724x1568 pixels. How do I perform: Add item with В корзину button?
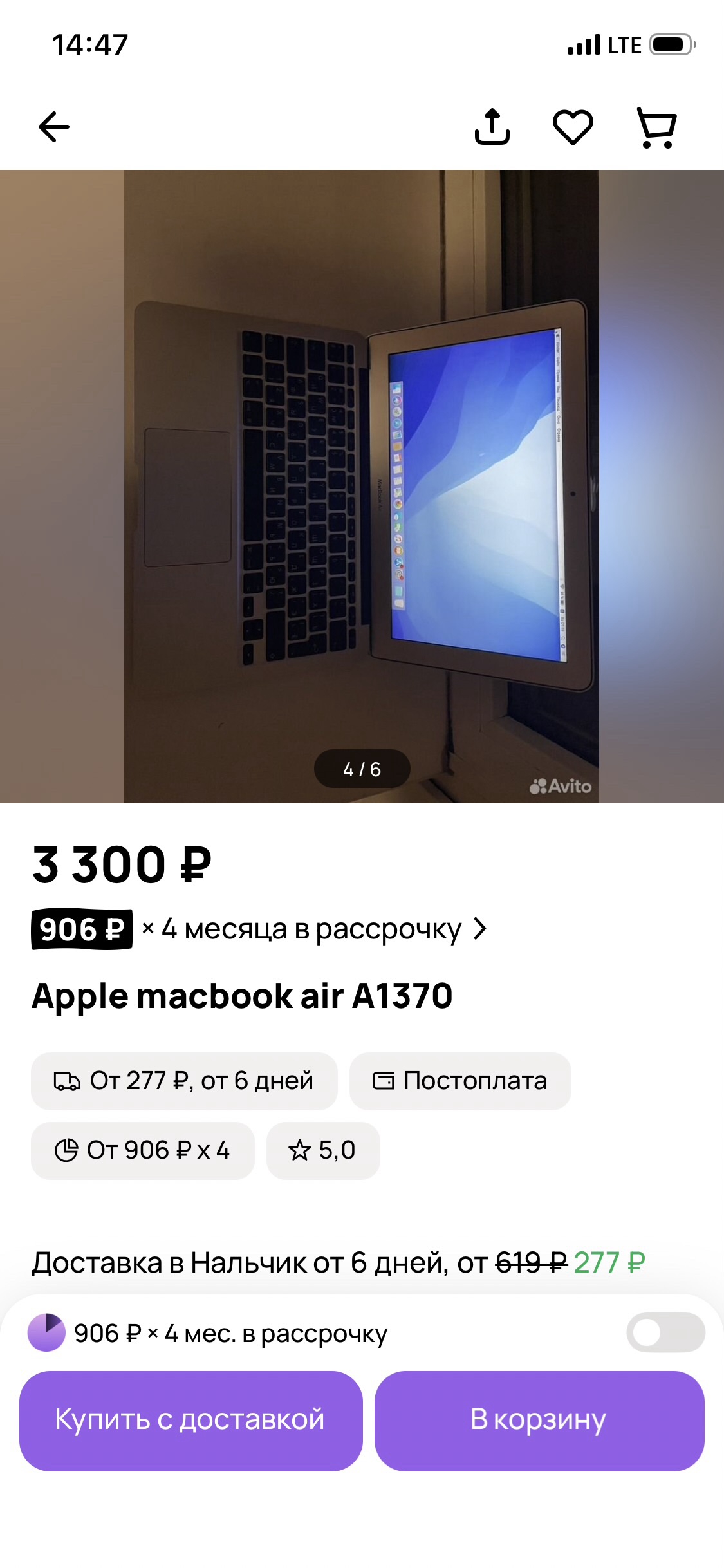[539, 1420]
